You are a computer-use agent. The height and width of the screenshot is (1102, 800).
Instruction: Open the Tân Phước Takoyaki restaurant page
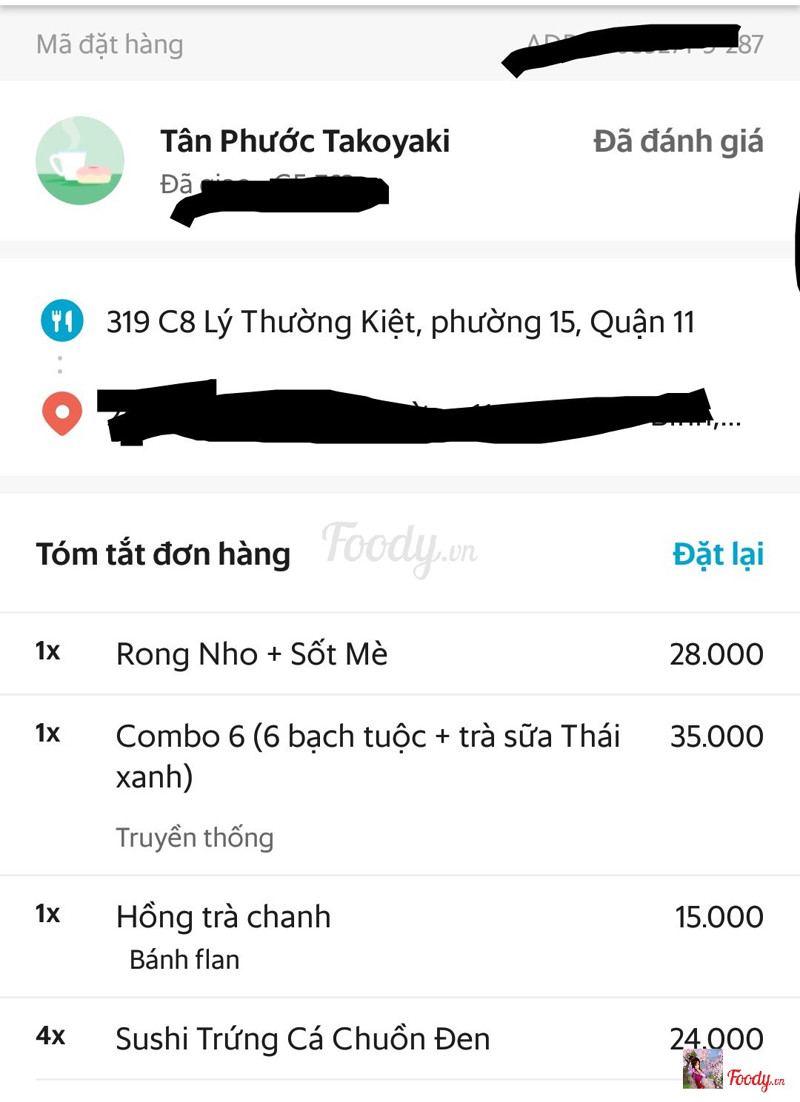tap(305, 141)
